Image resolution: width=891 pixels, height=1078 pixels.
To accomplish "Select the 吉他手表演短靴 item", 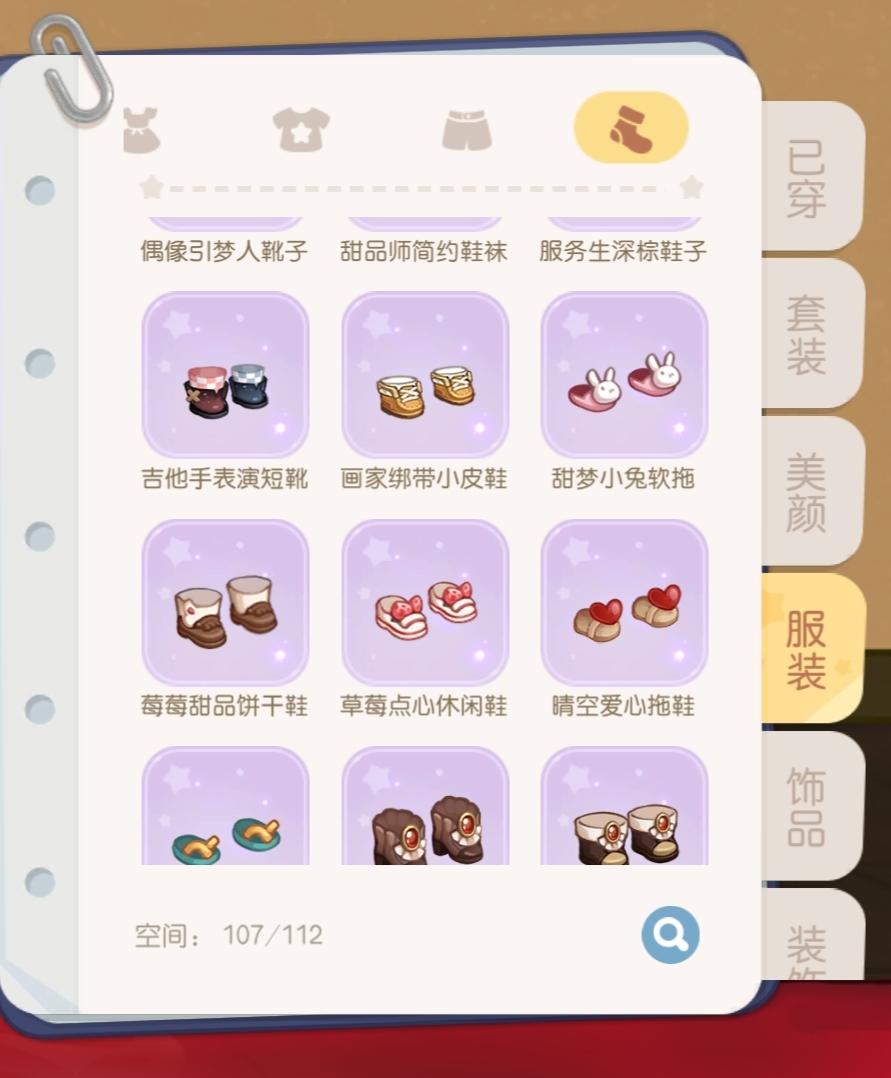I will tap(224, 374).
